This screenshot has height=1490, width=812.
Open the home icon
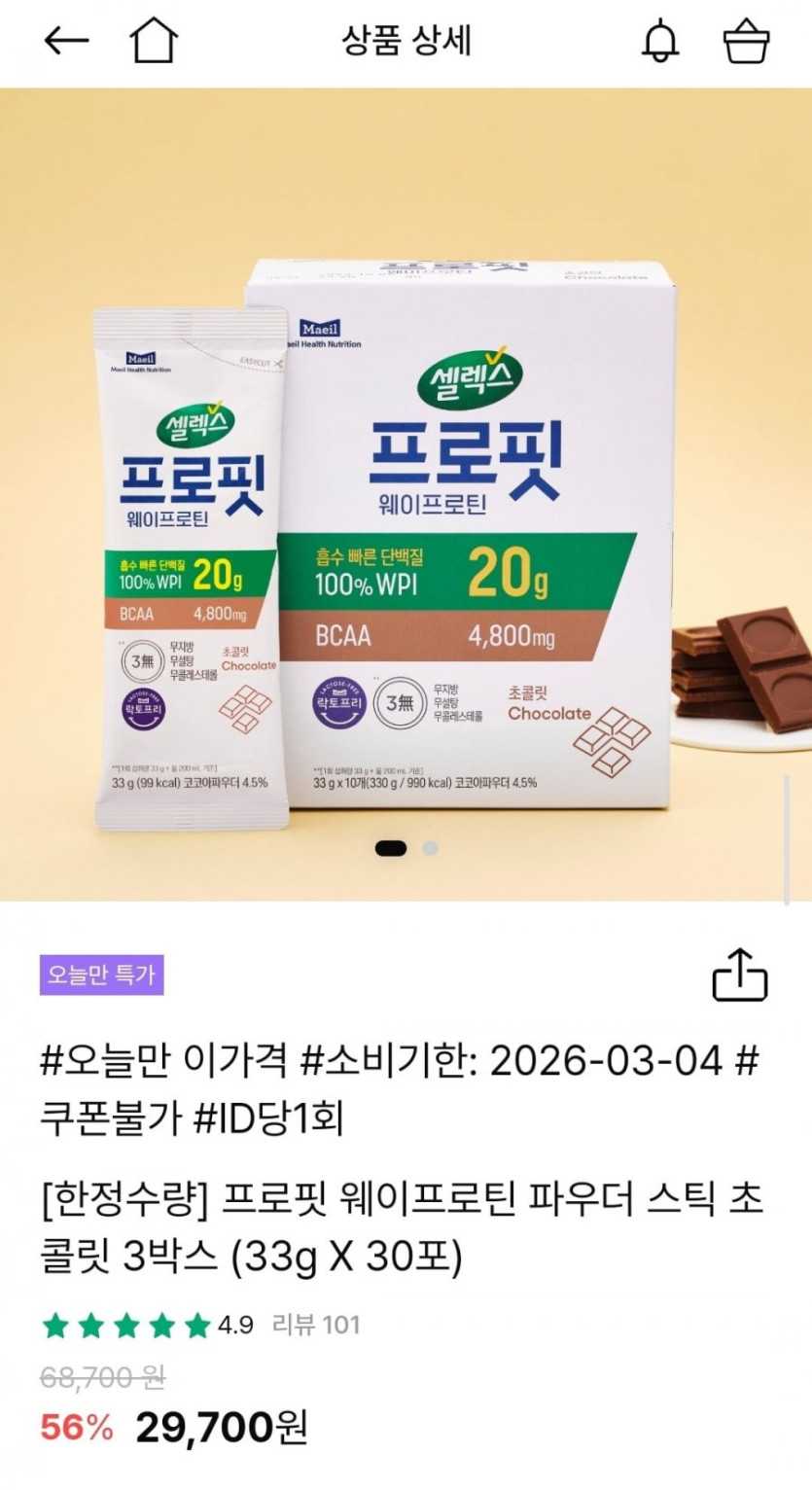156,41
